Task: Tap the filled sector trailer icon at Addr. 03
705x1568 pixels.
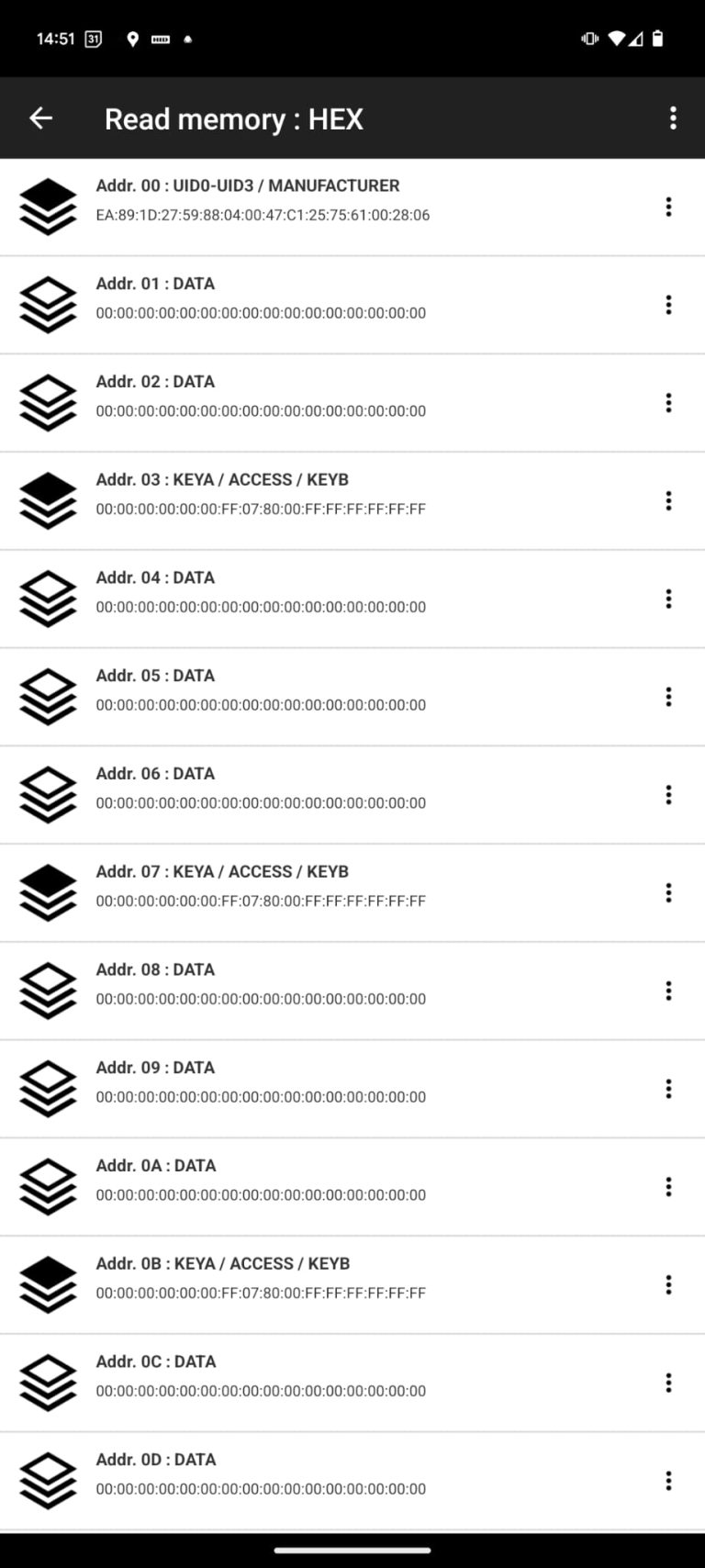Action: 48,501
